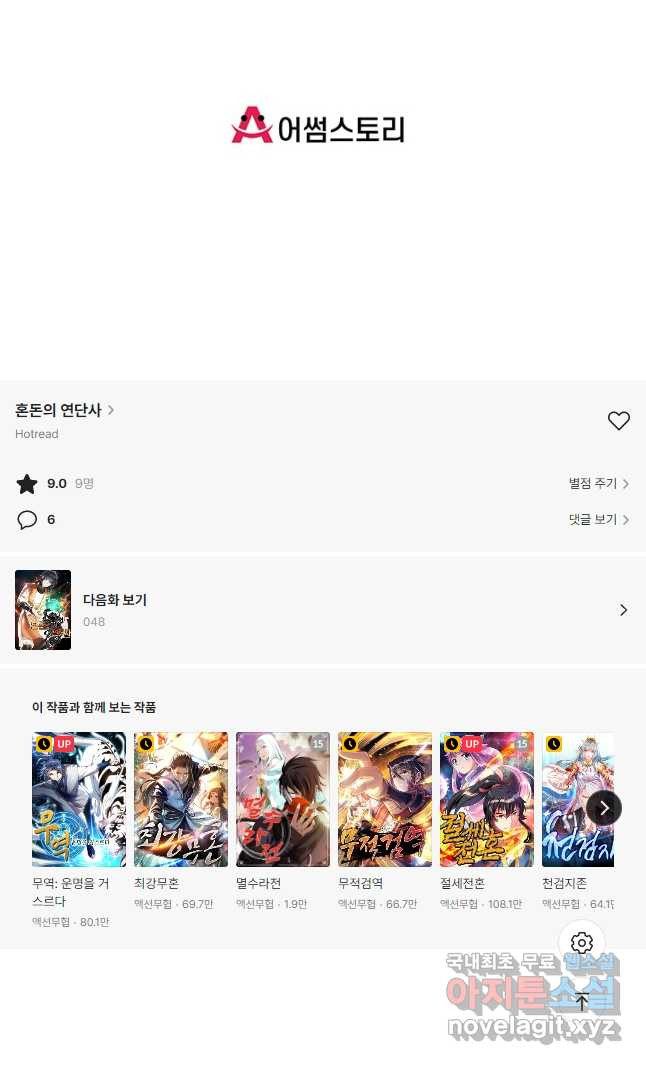Show more recommended works with the arrow
Image resolution: width=646 pixels, height=1065 pixels.
coord(604,807)
